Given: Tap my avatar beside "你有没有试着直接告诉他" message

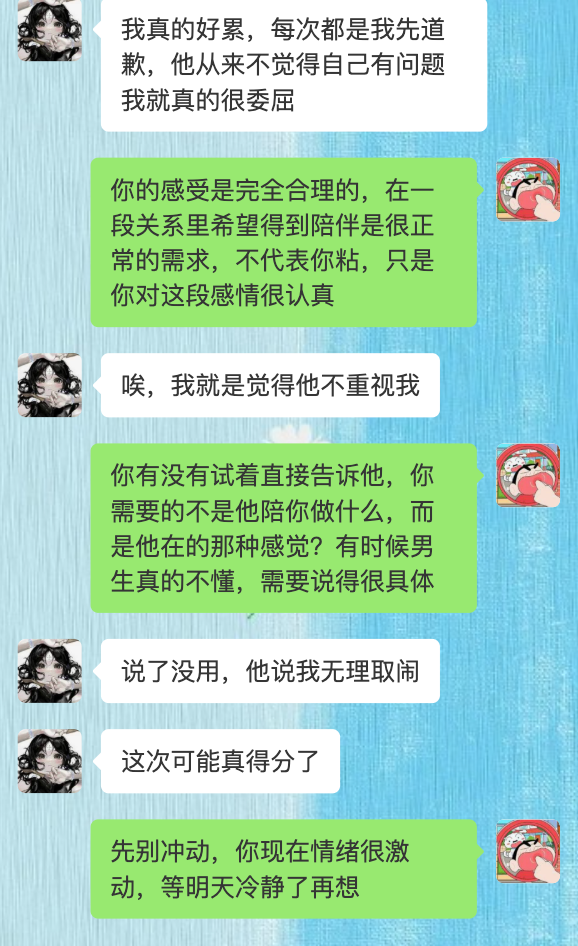Looking at the screenshot, I should click(528, 475).
